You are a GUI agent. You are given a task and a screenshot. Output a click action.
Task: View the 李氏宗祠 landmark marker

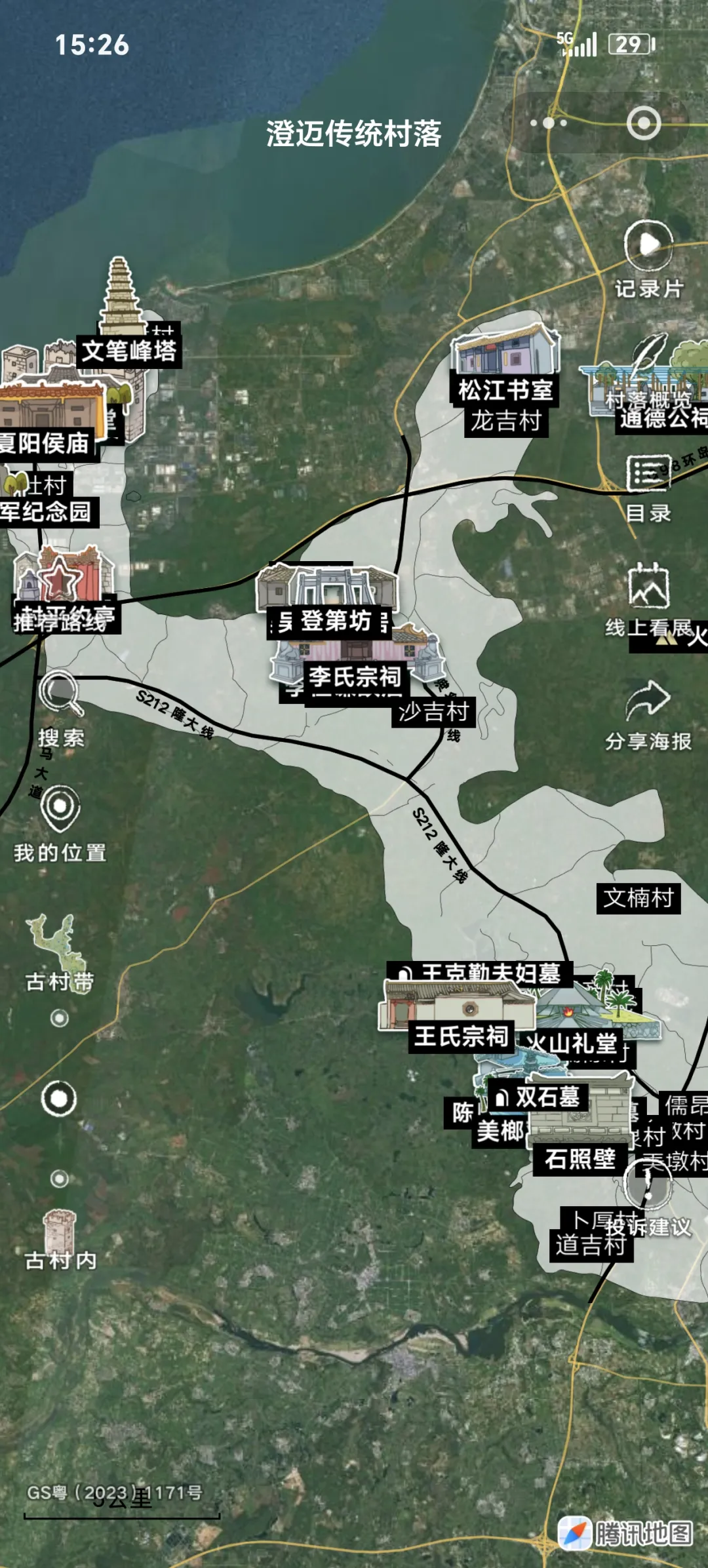coord(355,676)
